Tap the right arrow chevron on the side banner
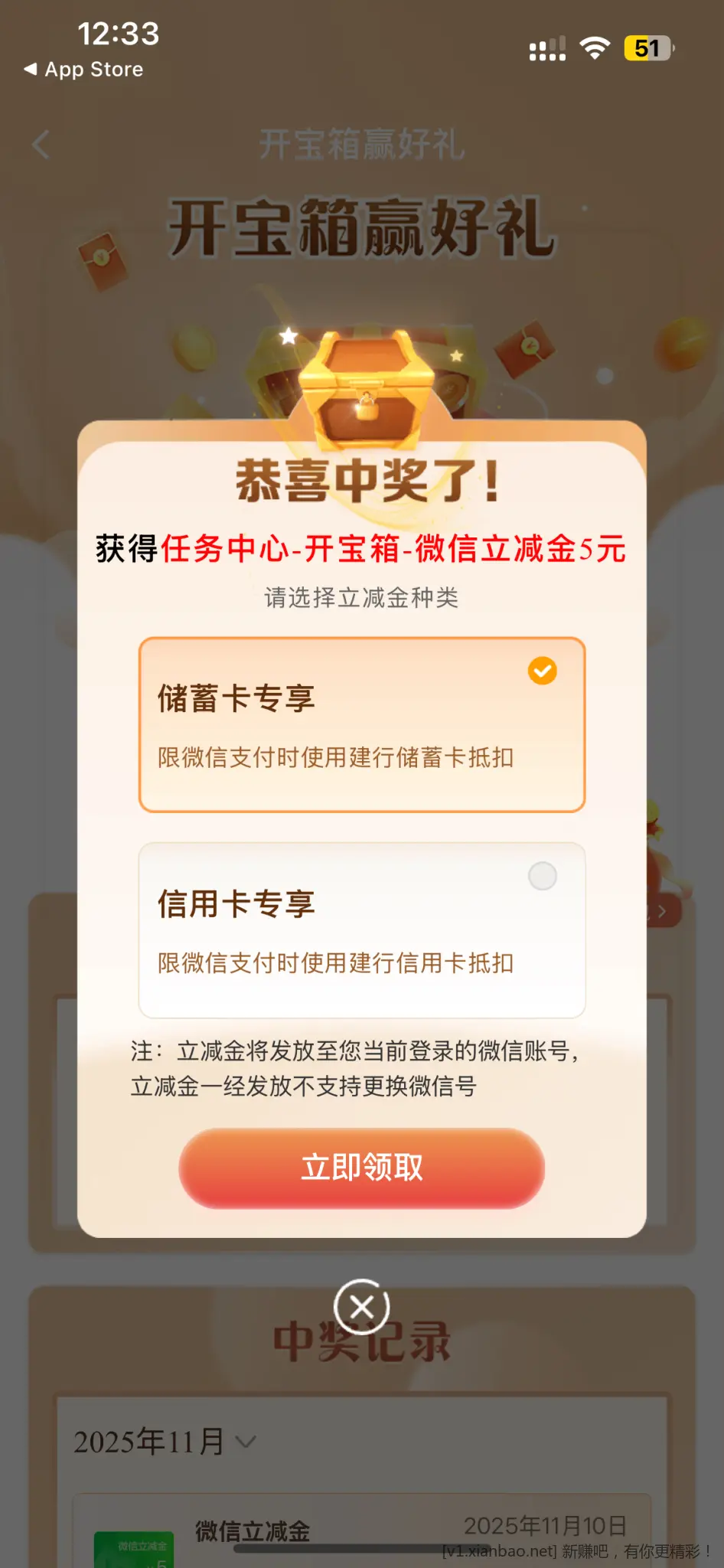This screenshot has width=724, height=1568. (661, 911)
